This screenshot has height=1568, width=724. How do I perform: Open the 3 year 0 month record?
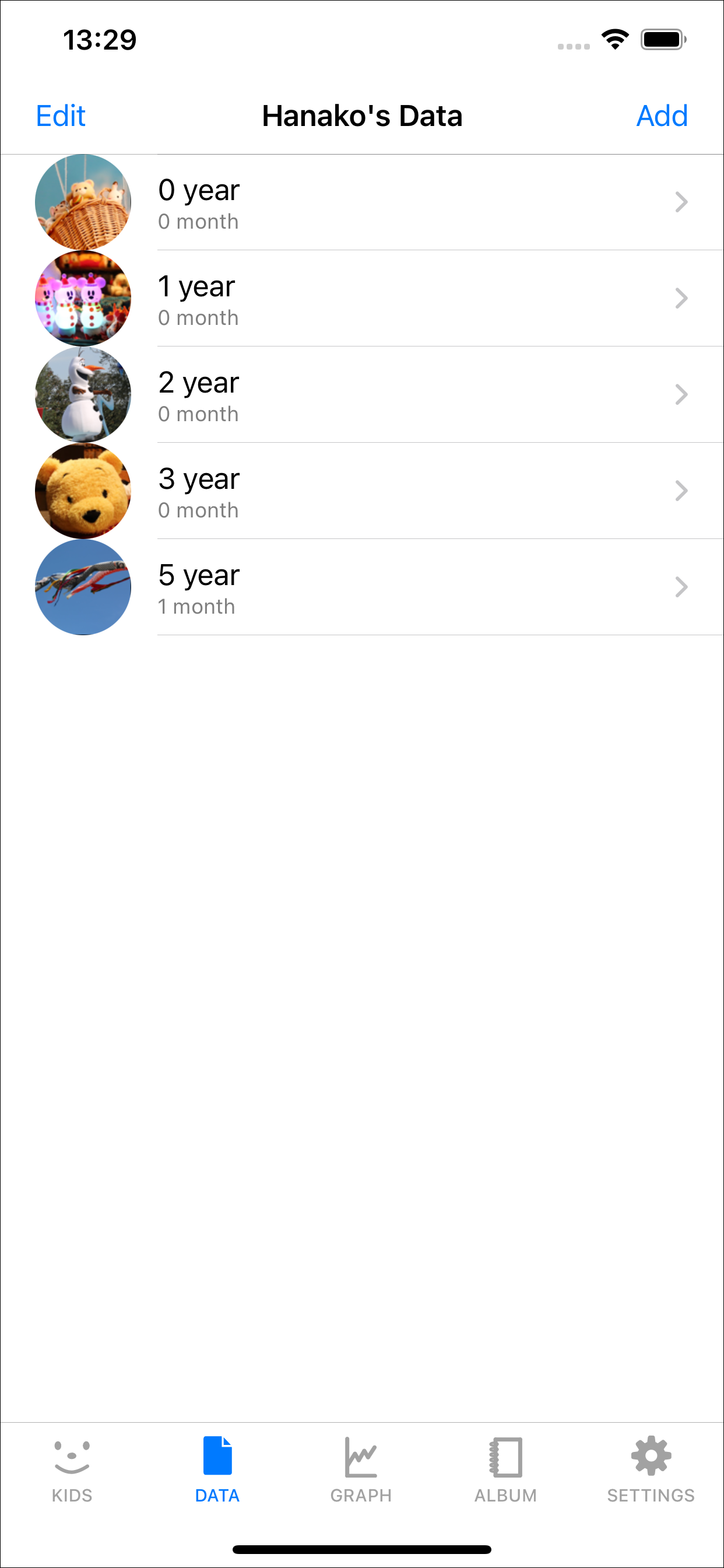pyautogui.click(x=362, y=491)
